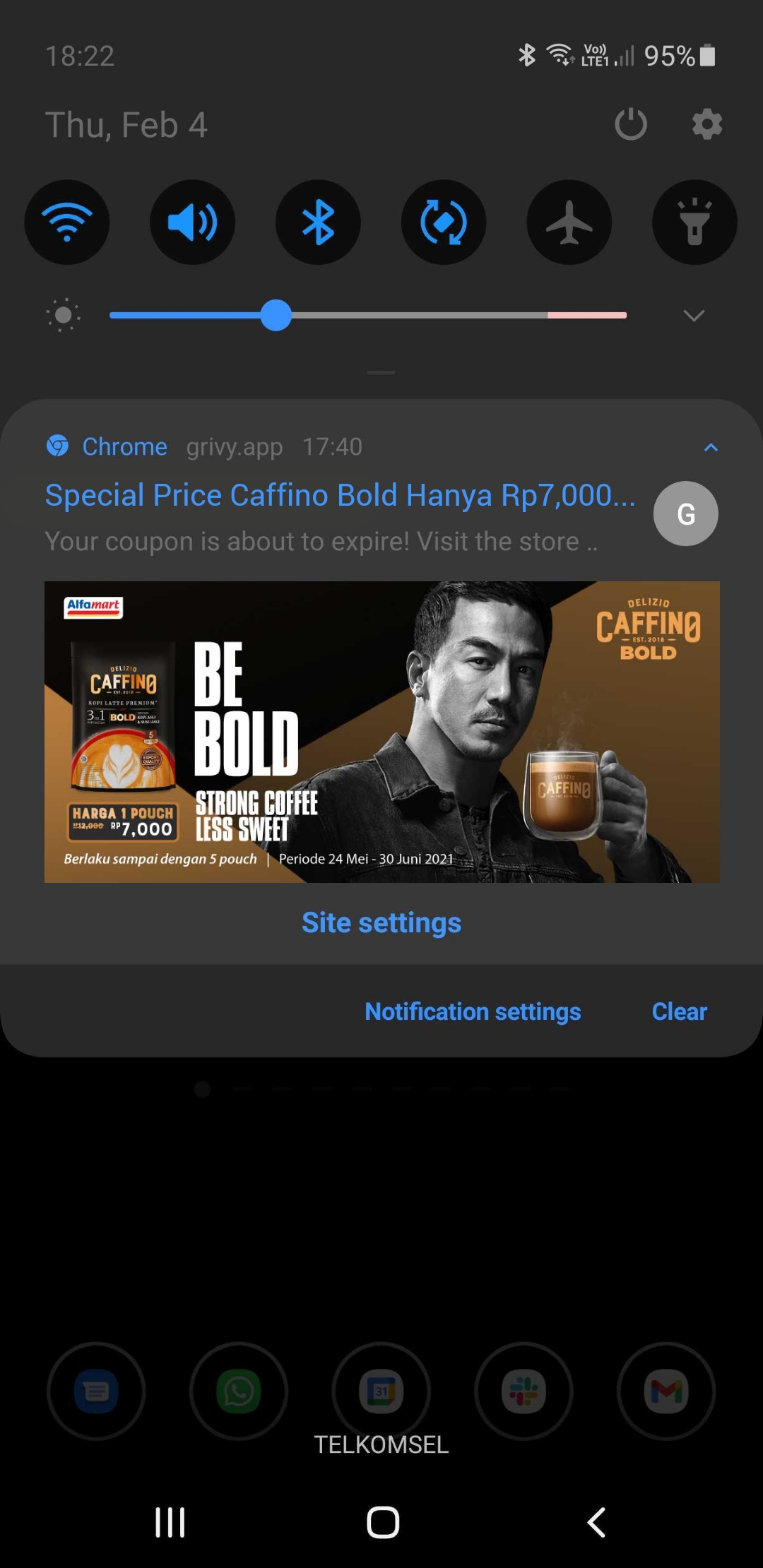Collapse the Chrome notification

(x=711, y=447)
